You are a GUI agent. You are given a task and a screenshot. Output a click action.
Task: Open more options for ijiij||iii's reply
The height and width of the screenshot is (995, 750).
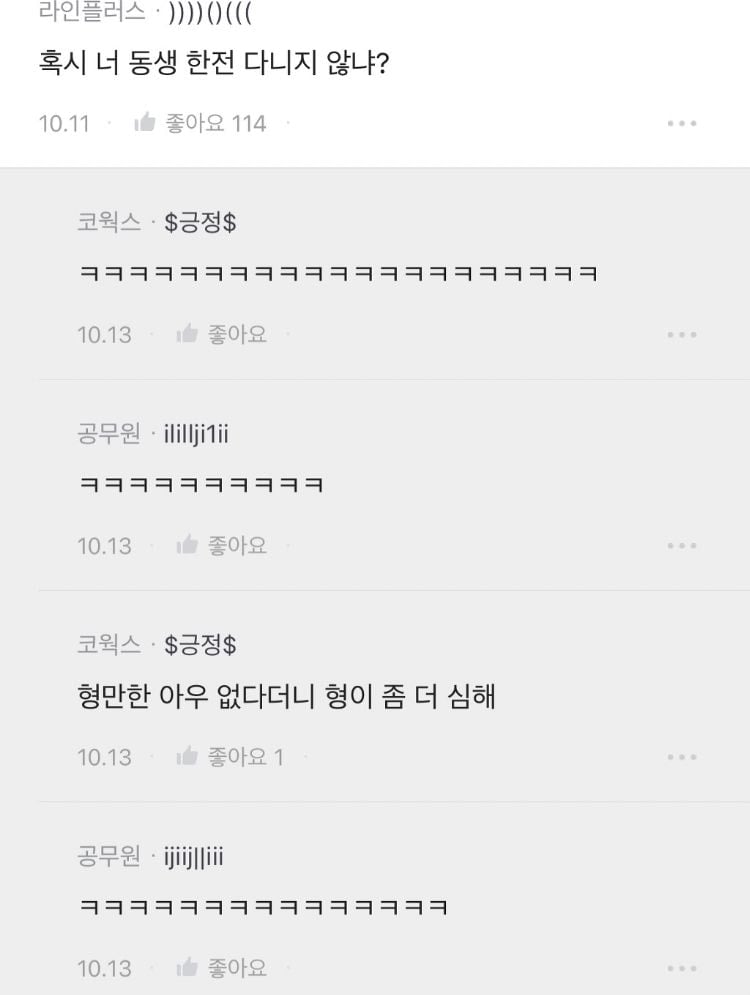point(681,968)
